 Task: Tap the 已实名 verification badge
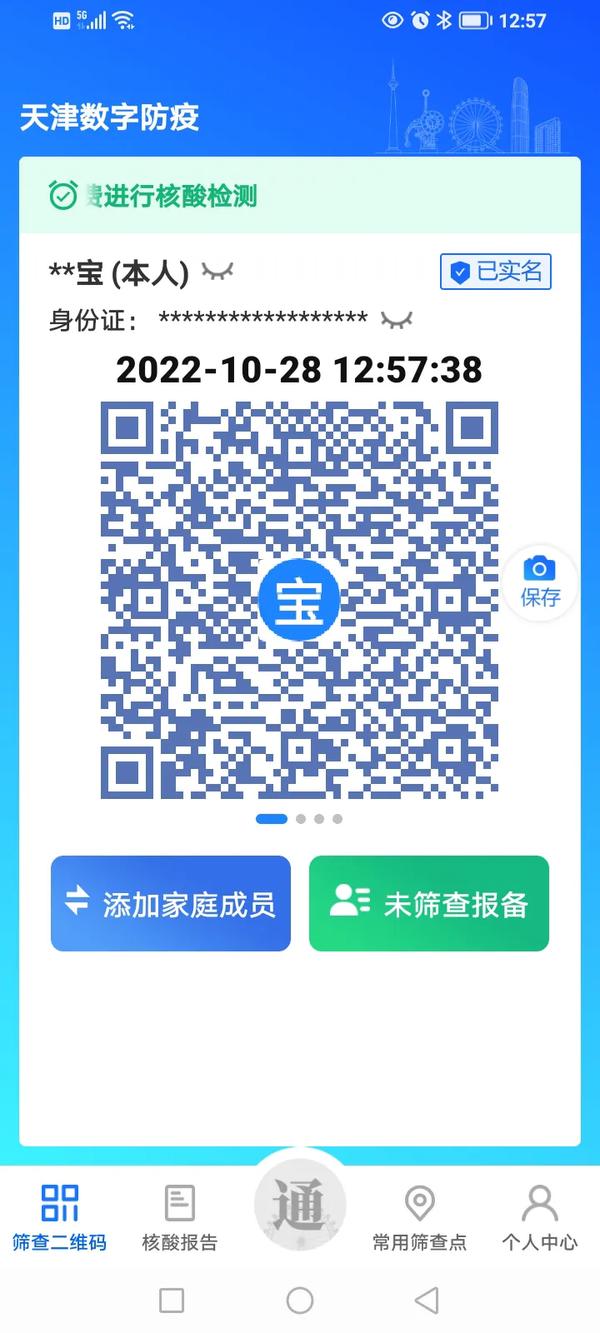click(496, 271)
